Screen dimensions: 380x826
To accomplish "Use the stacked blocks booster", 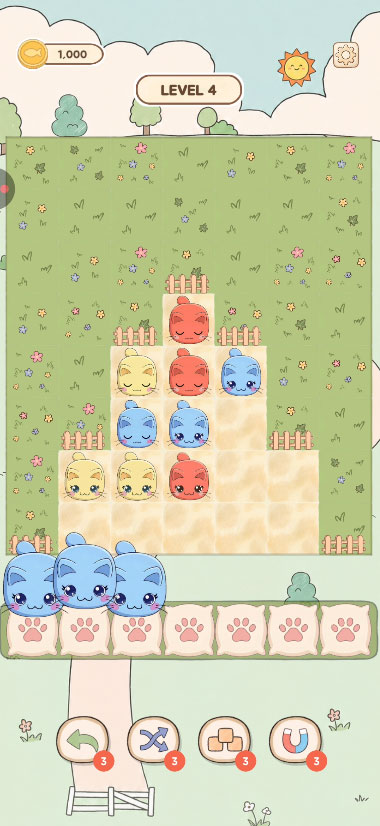I will 225,740.
